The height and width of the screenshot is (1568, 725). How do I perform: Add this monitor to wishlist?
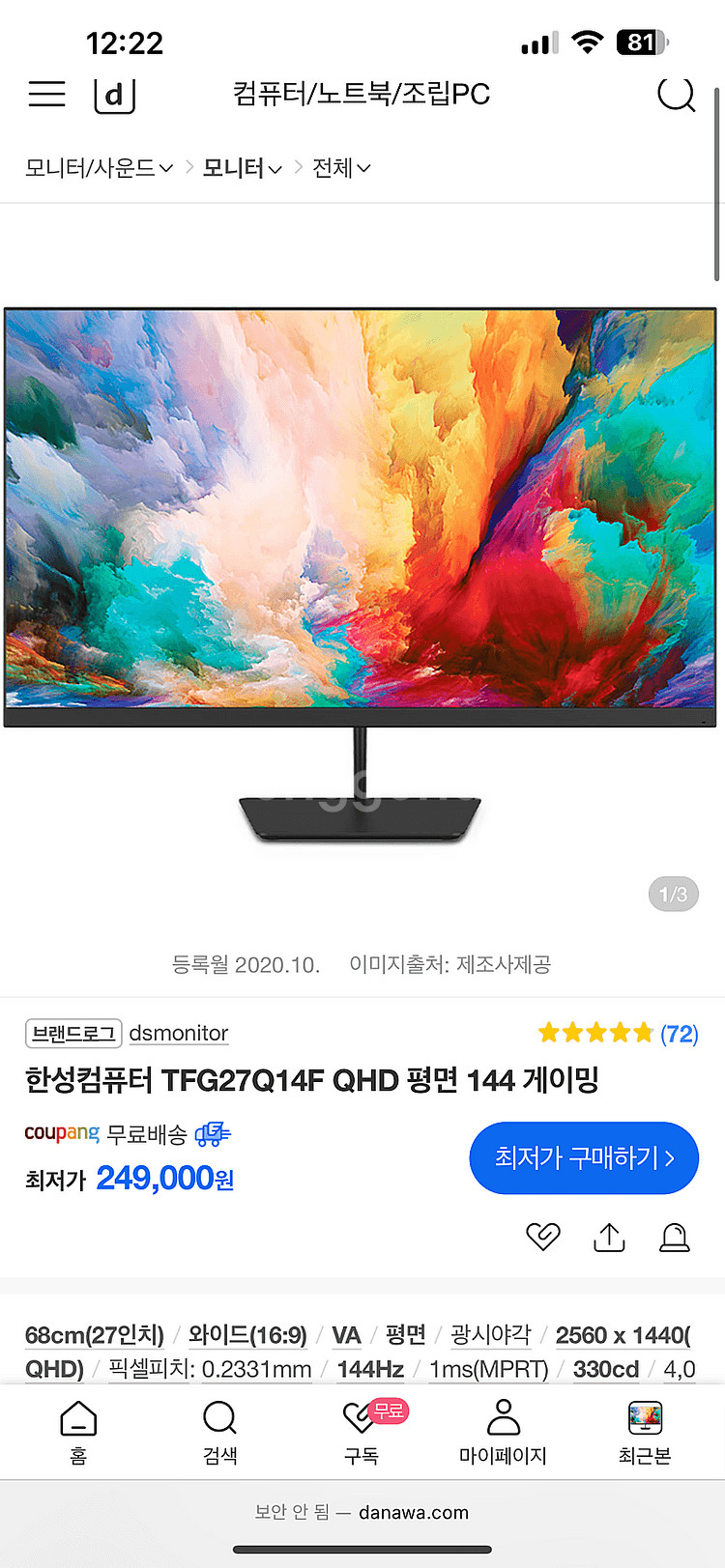coord(542,1237)
